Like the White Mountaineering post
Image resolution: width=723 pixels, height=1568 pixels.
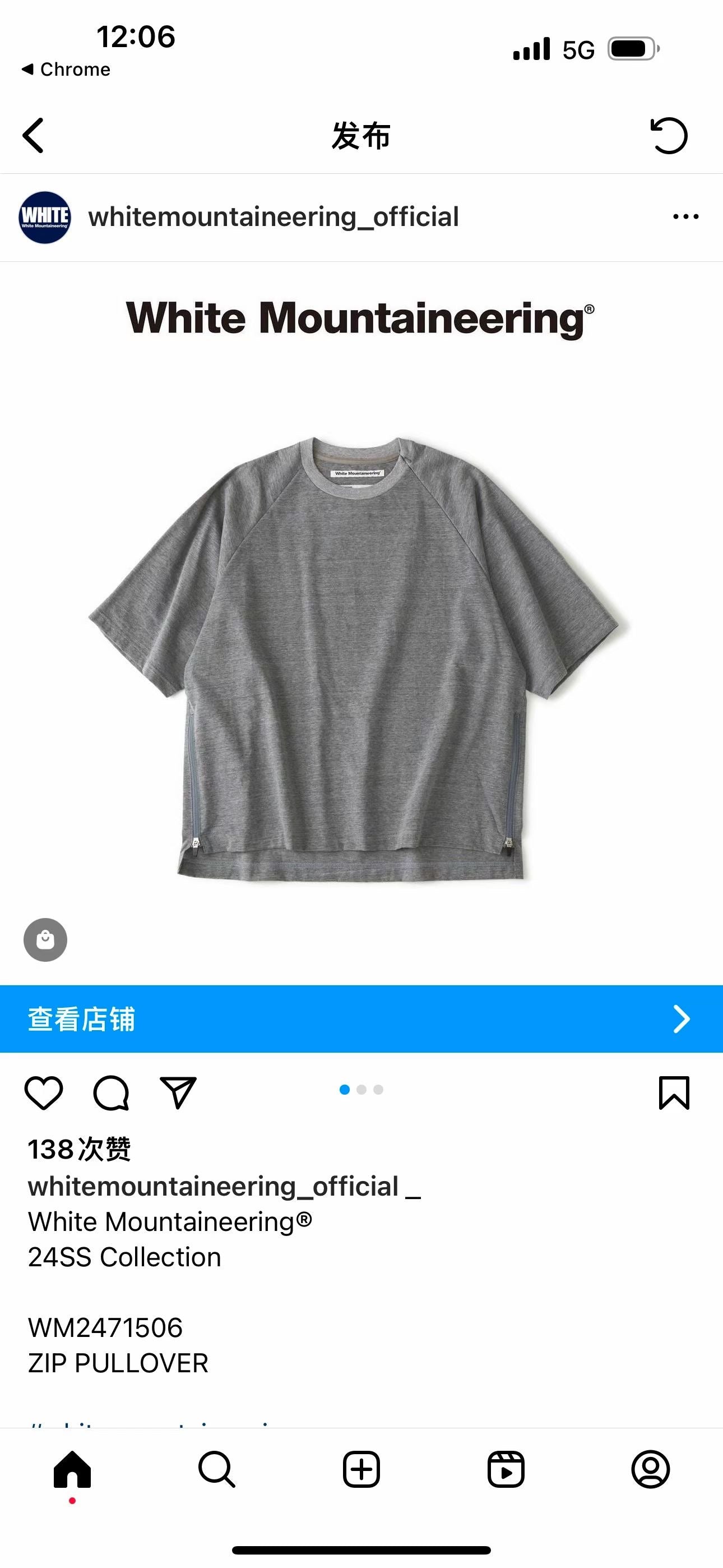coord(44,1092)
